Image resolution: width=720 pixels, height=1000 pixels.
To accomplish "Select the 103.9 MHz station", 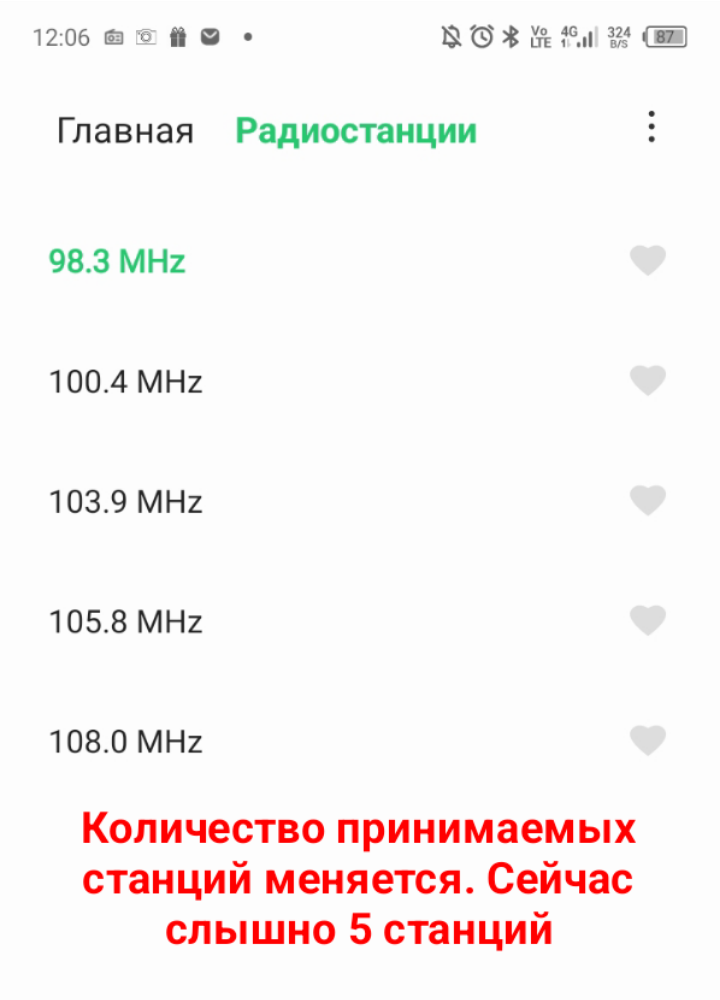I will pyautogui.click(x=126, y=502).
